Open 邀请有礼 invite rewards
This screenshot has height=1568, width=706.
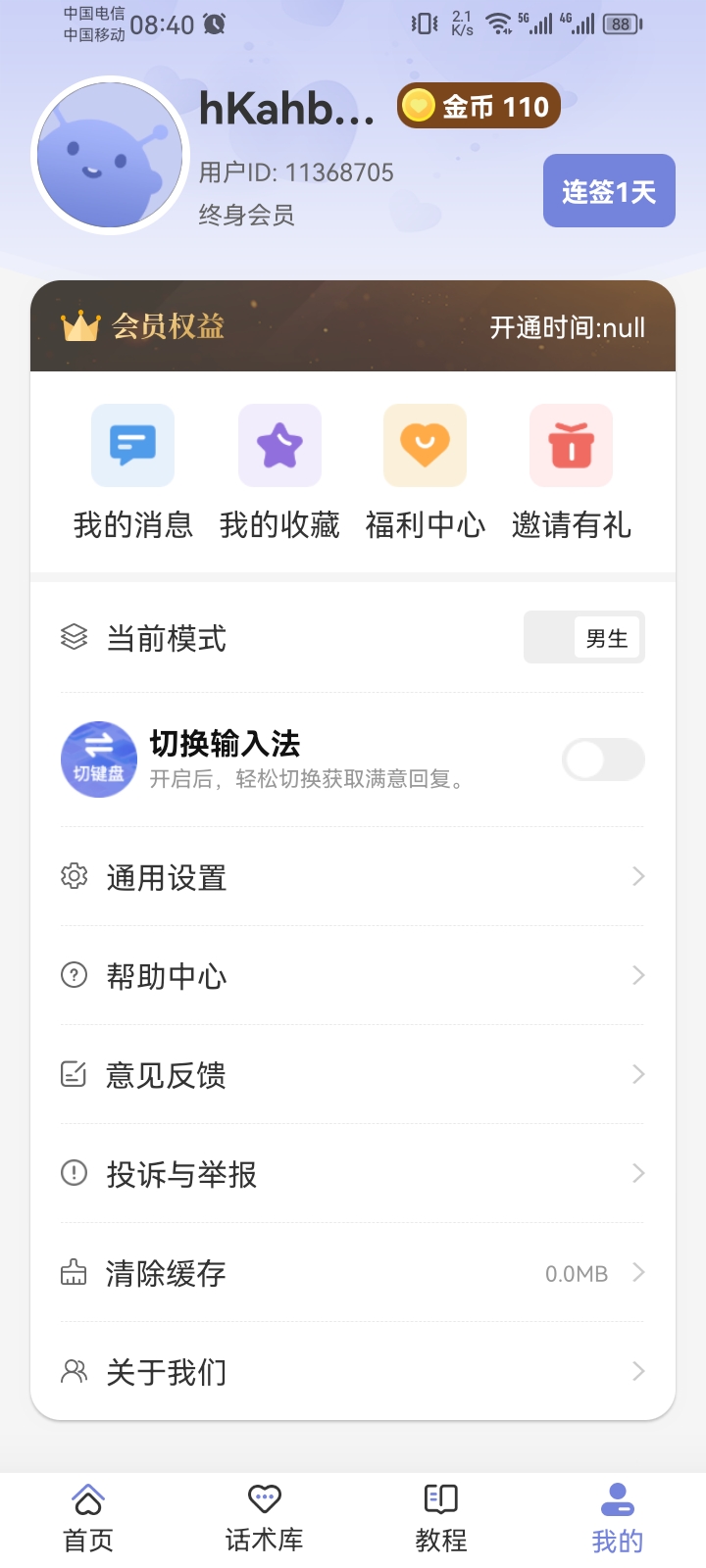(x=571, y=472)
